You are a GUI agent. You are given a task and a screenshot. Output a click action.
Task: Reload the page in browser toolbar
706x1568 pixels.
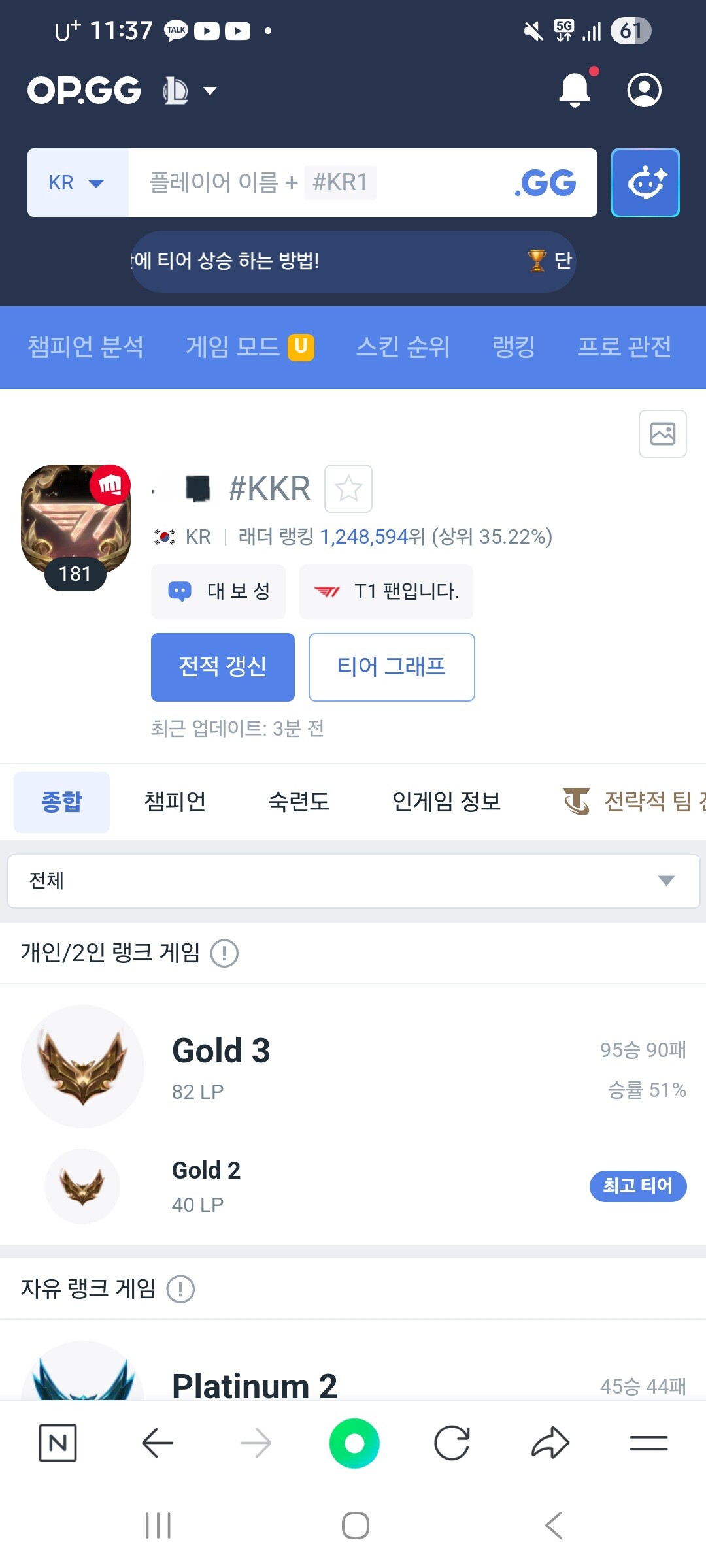(452, 1443)
